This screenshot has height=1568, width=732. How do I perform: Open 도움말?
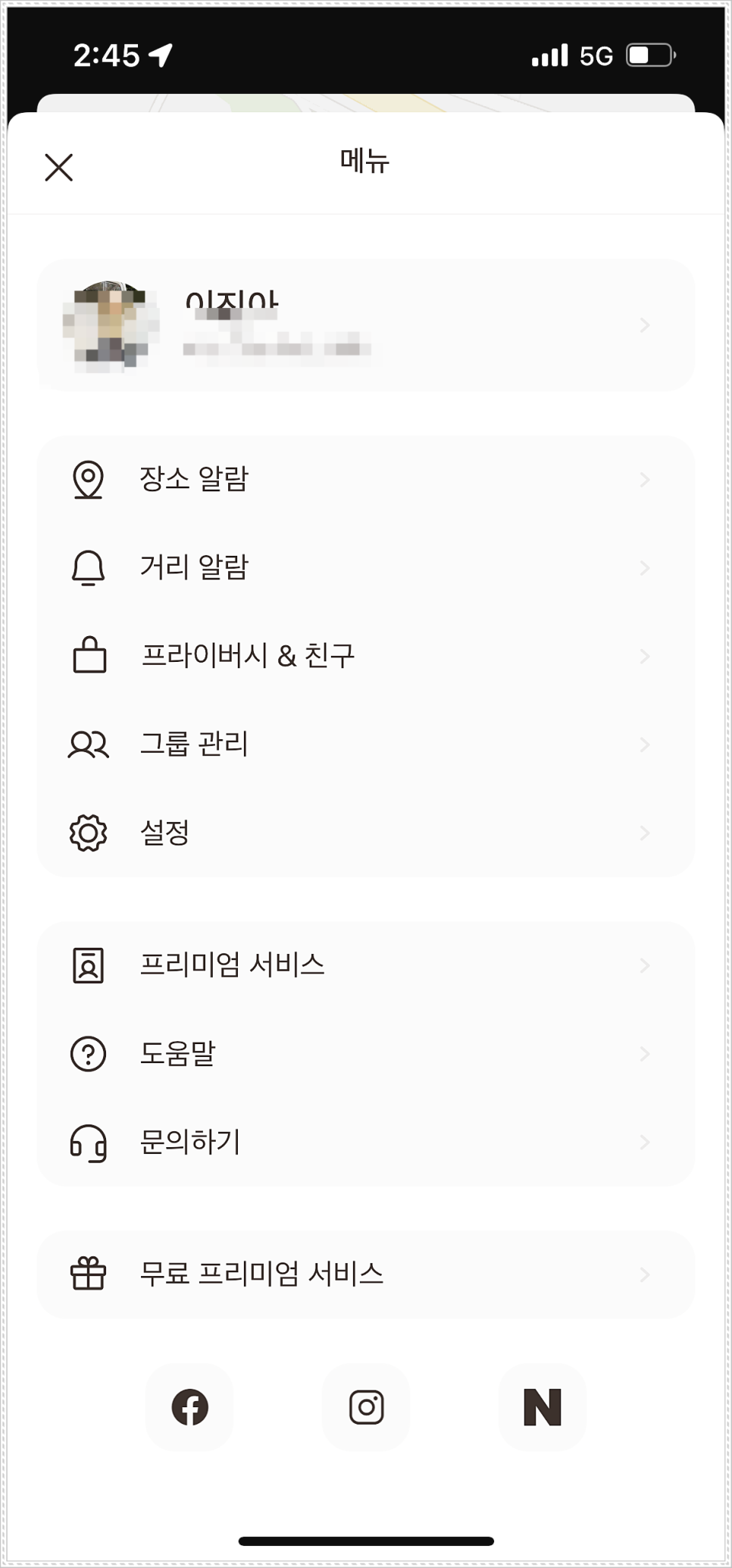[366, 1054]
